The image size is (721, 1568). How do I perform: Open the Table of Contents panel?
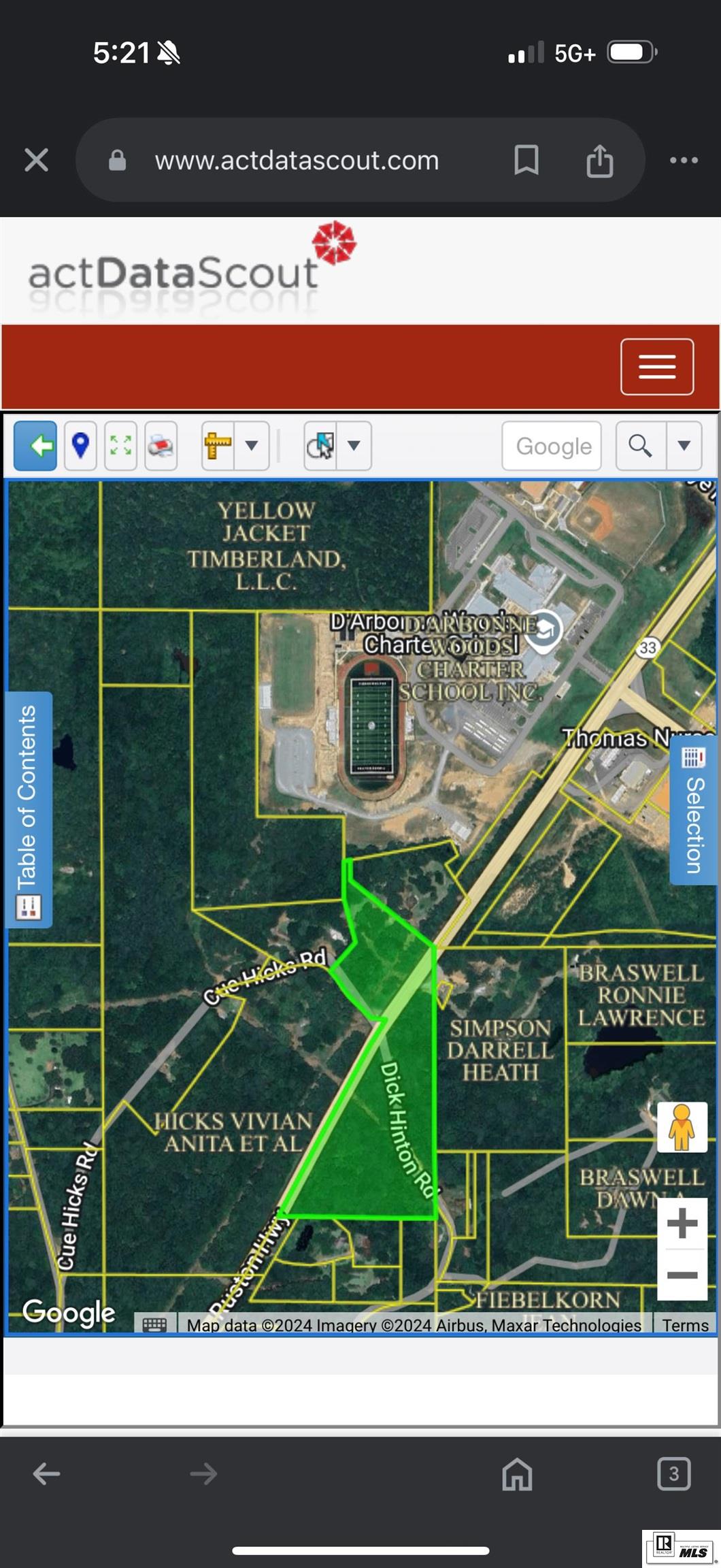pyautogui.click(x=29, y=810)
